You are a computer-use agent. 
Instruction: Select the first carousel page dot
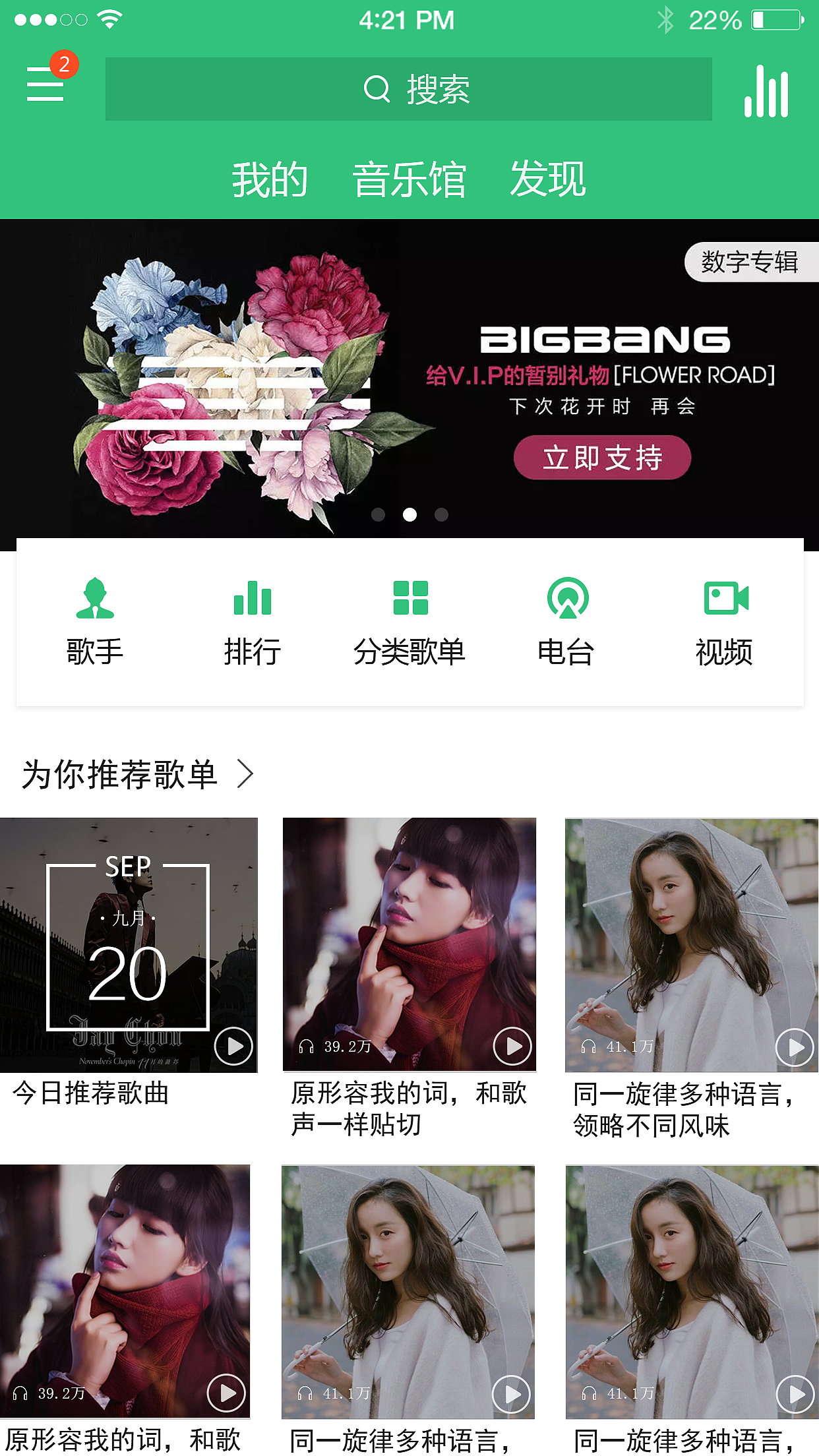coord(377,515)
